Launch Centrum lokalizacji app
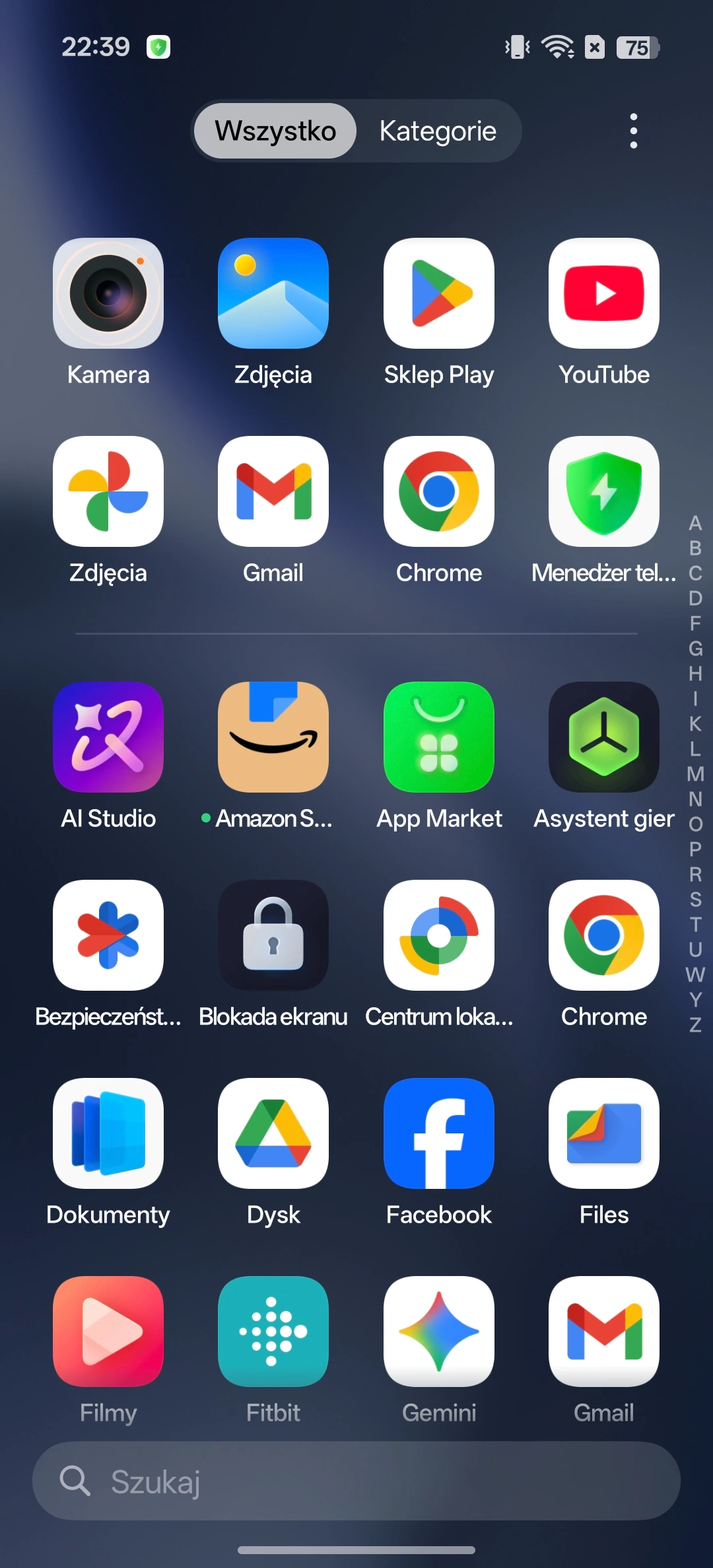Image resolution: width=713 pixels, height=1568 pixels. click(x=439, y=936)
